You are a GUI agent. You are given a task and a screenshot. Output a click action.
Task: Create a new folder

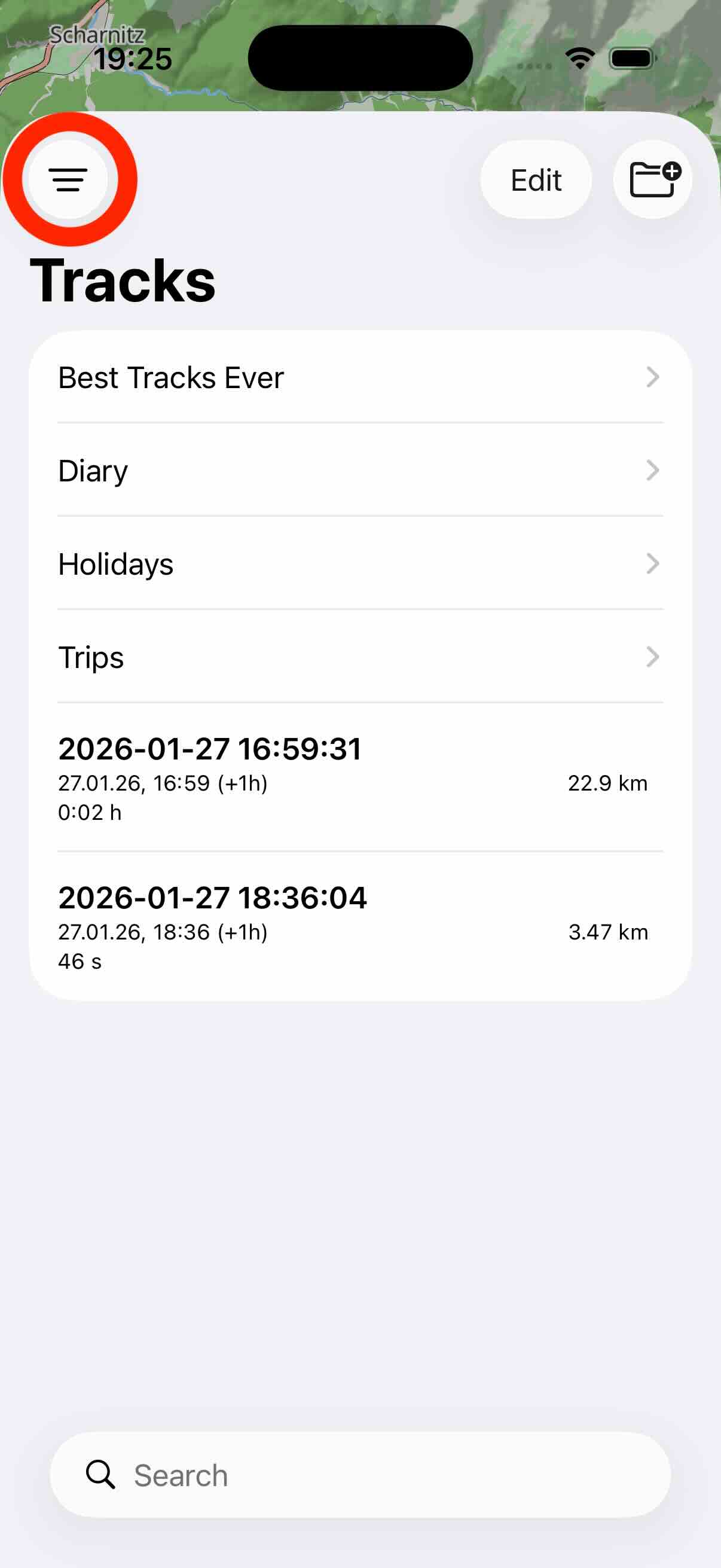pyautogui.click(x=652, y=180)
